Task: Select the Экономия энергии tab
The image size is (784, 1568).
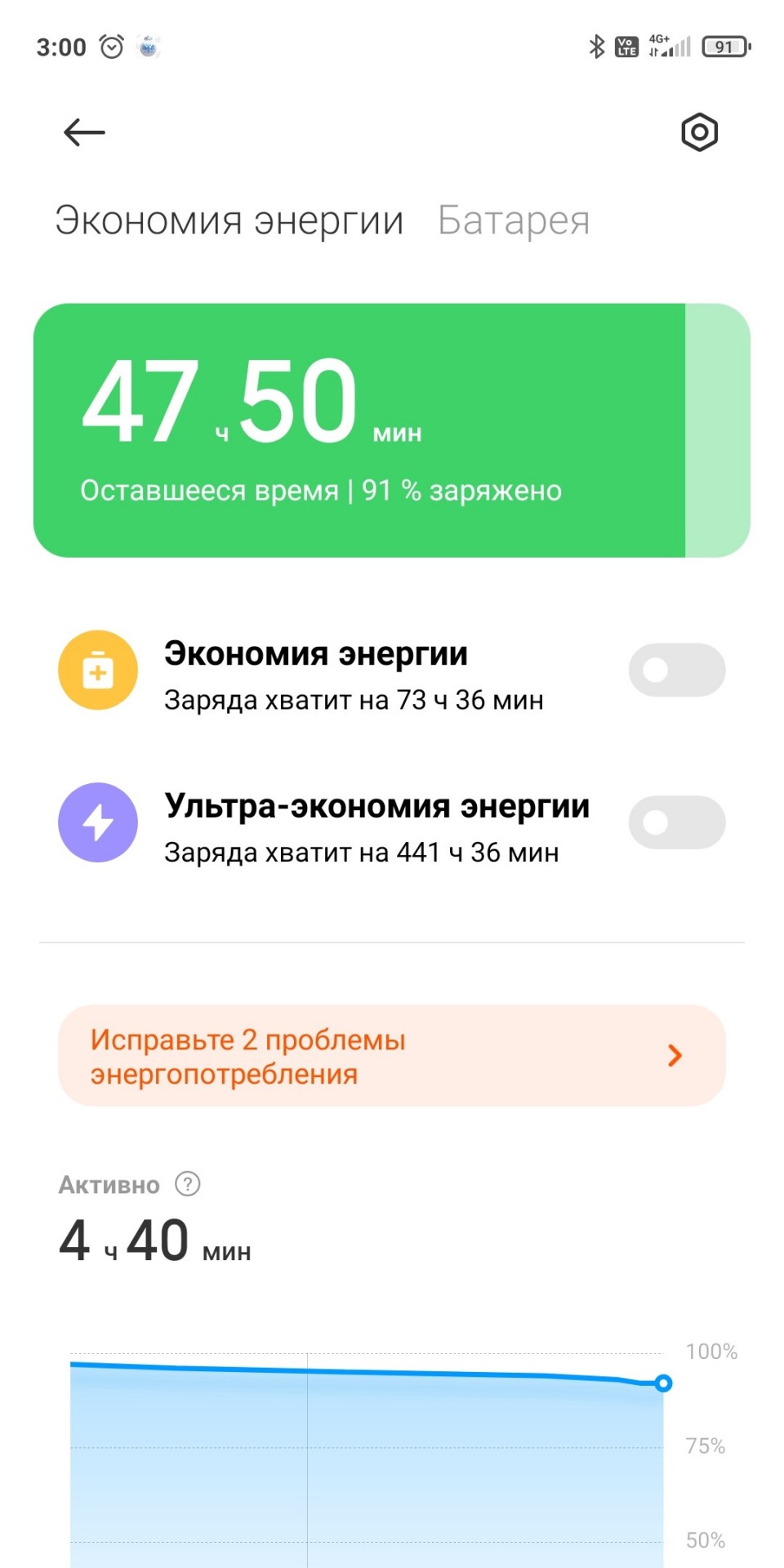Action: pos(229,220)
